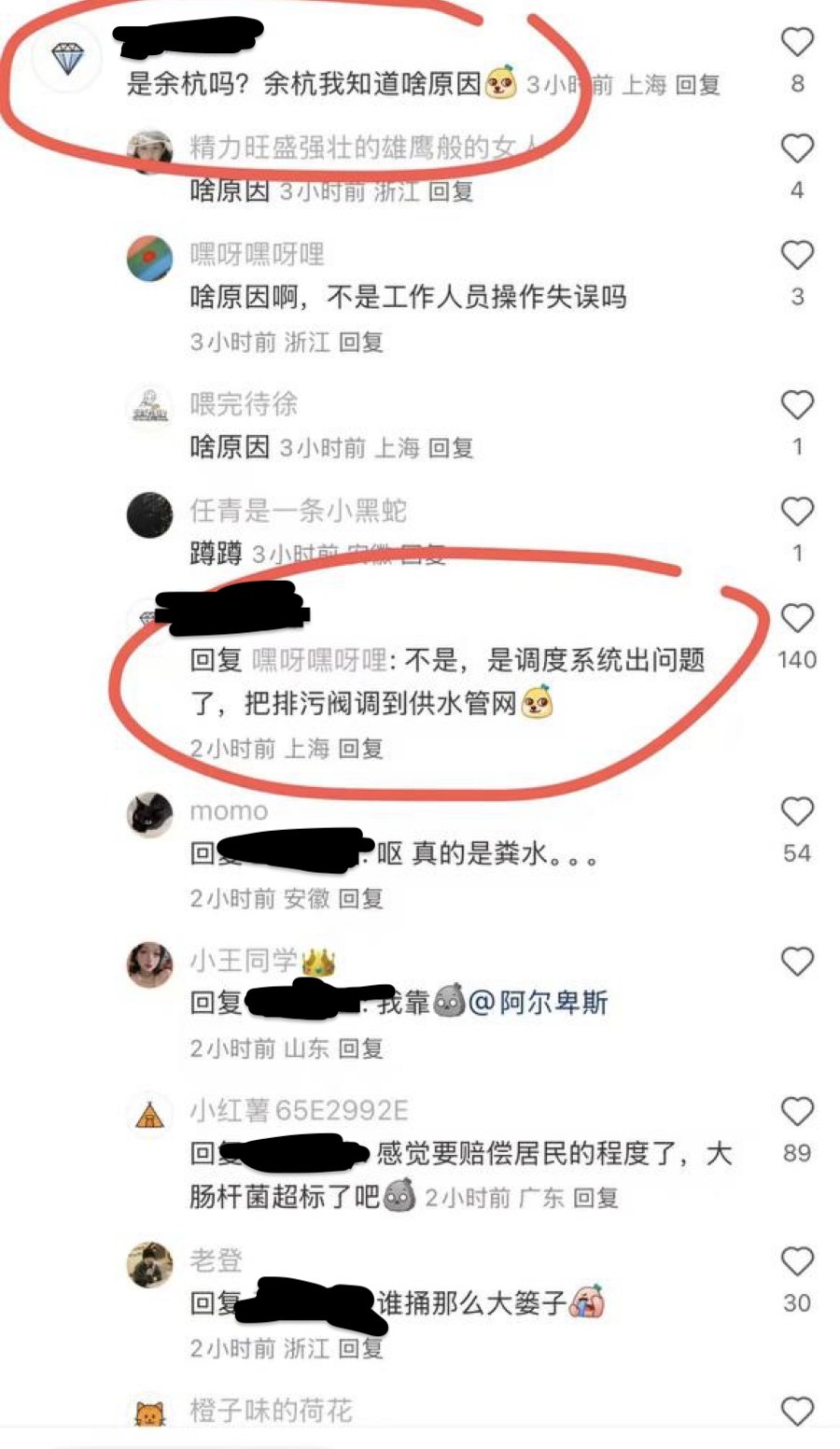Reply to 喂完待徐's comment
The height and width of the screenshot is (1449, 840).
click(450, 448)
